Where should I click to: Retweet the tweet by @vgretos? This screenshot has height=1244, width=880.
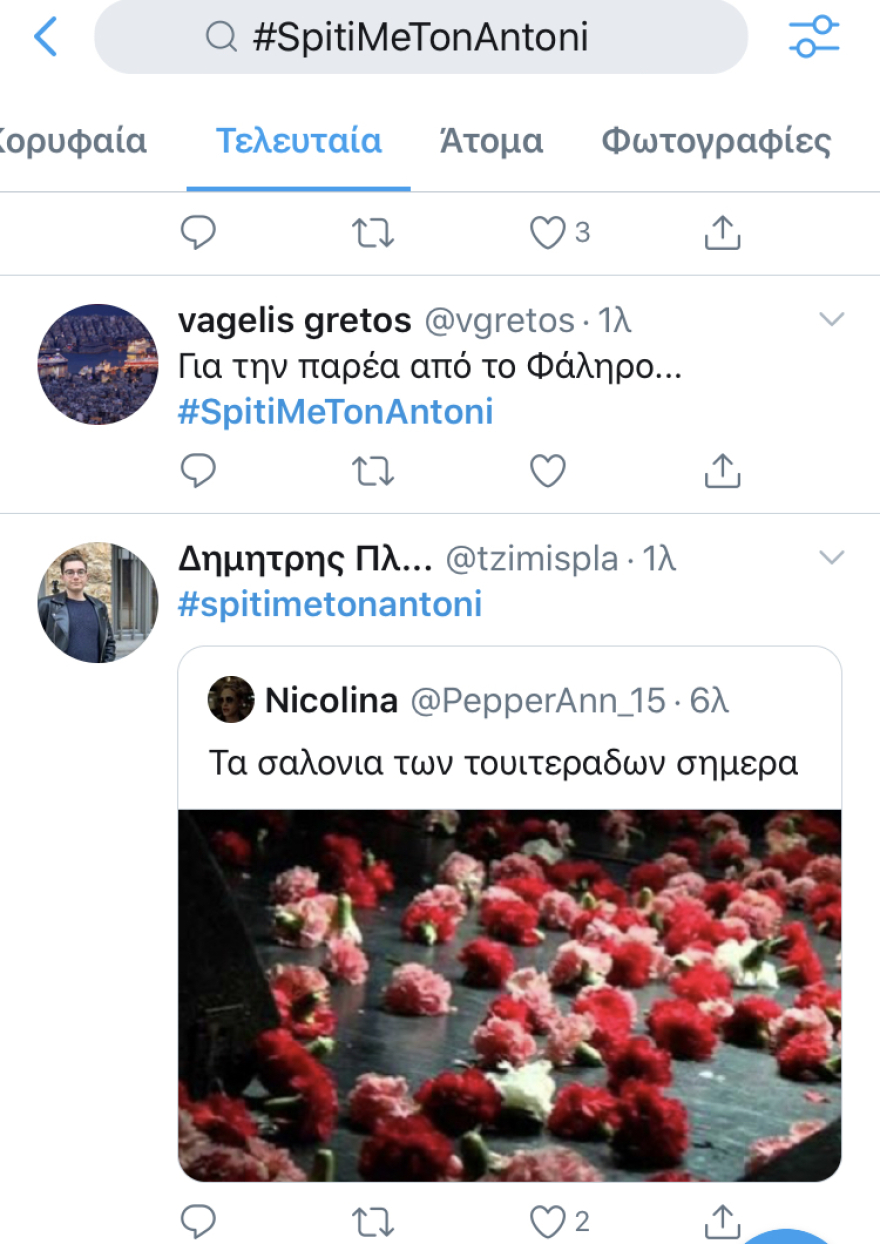372,470
